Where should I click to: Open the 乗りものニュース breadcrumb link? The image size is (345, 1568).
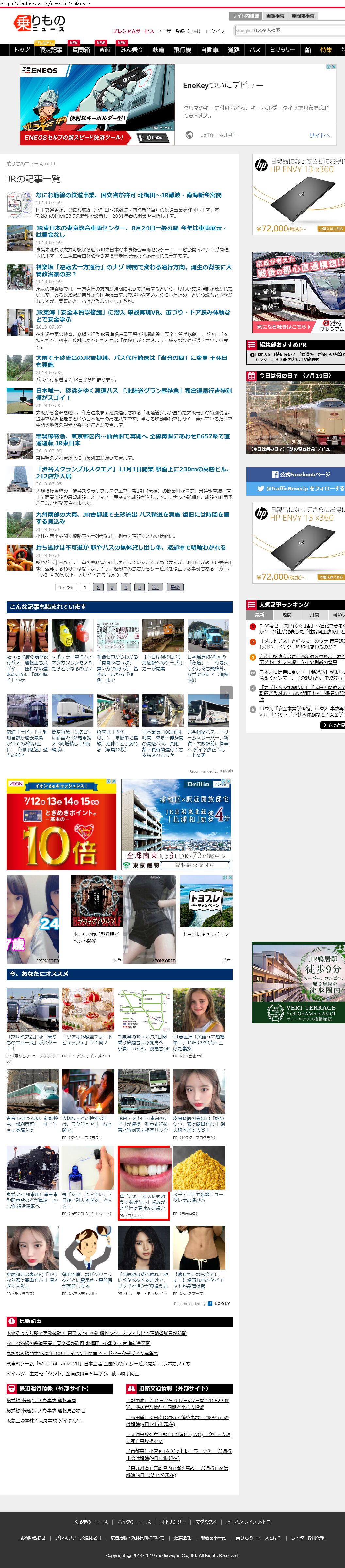click(25, 164)
